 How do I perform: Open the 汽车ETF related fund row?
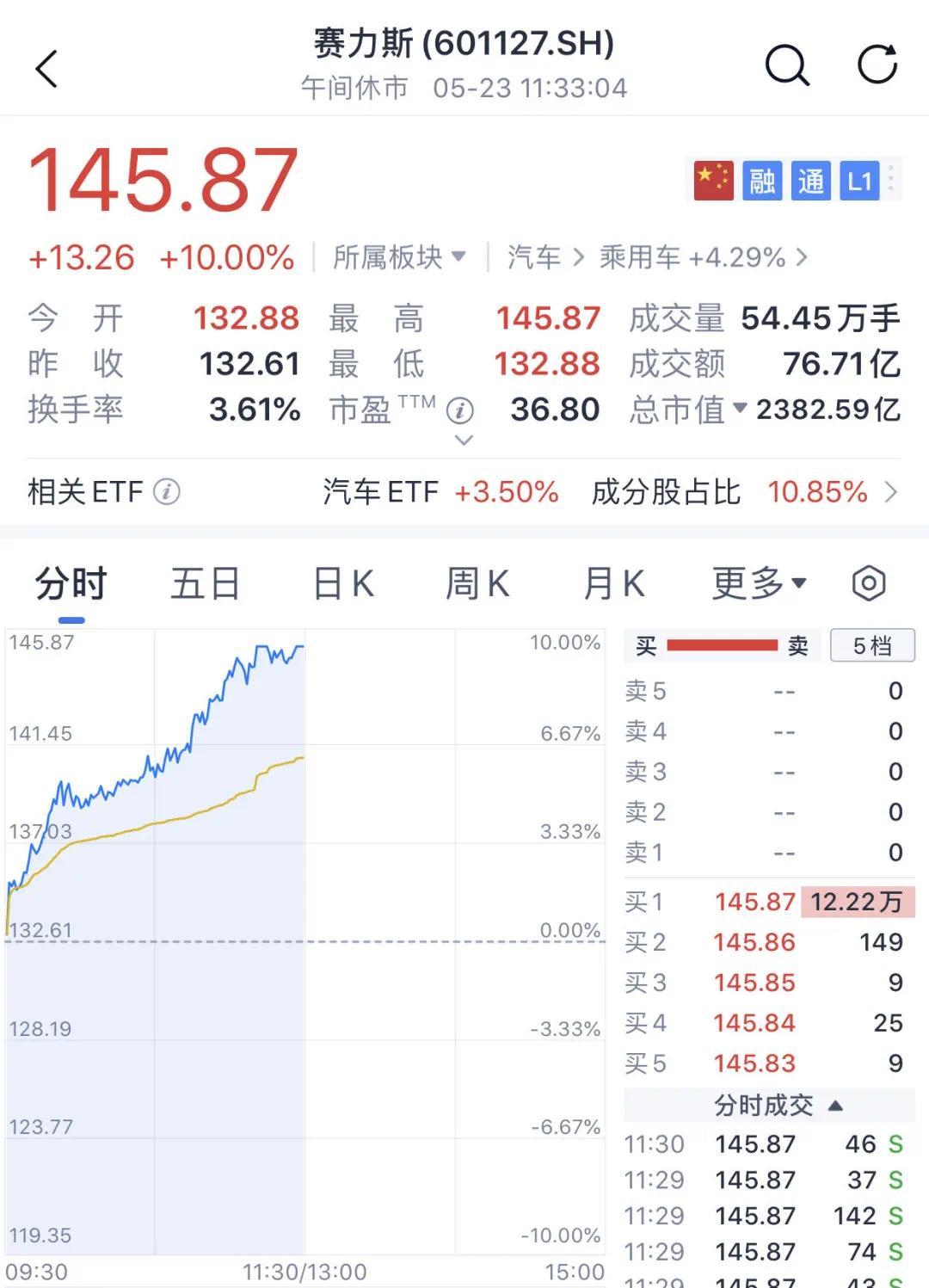coord(440,492)
